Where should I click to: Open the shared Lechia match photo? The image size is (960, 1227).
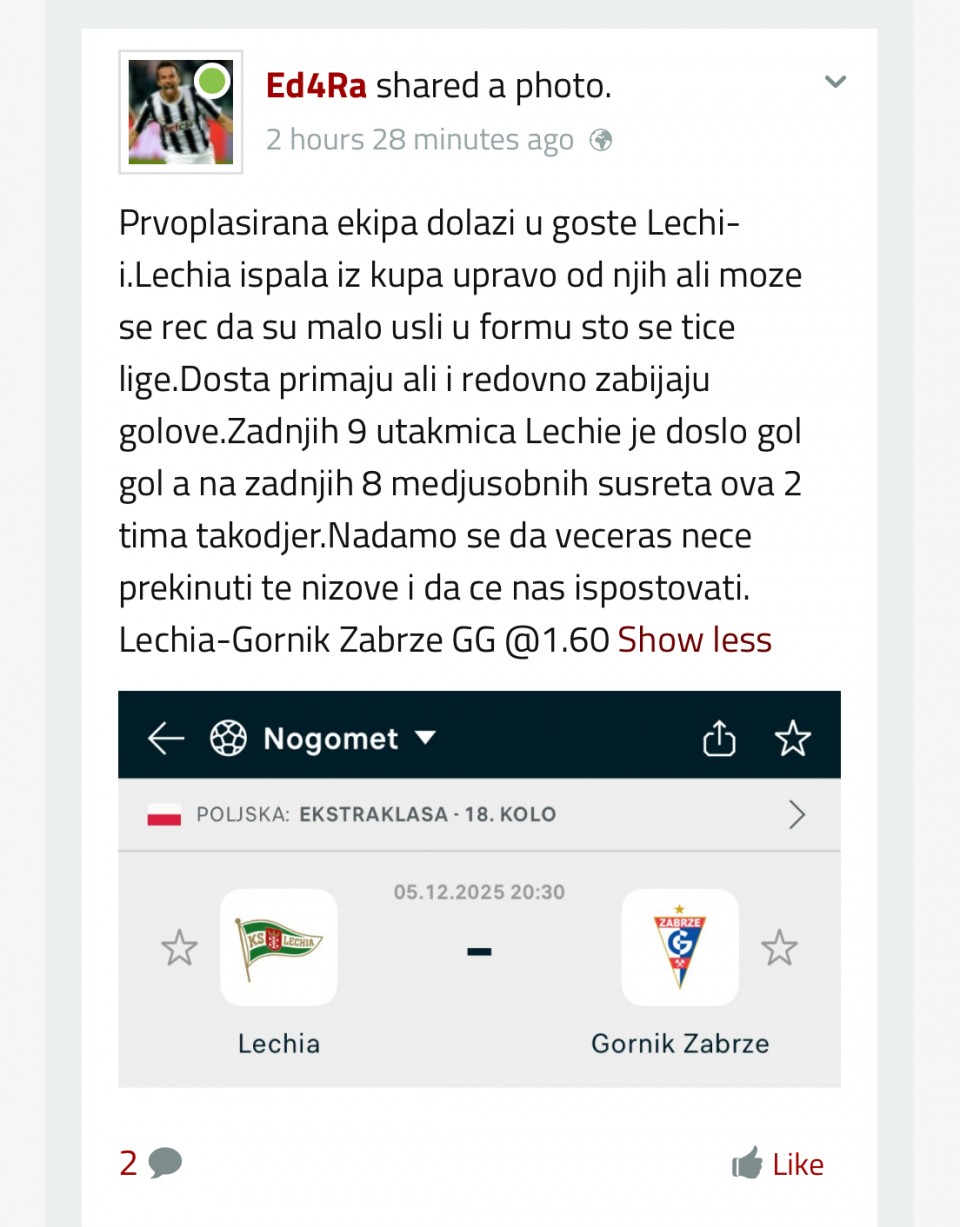click(479, 888)
